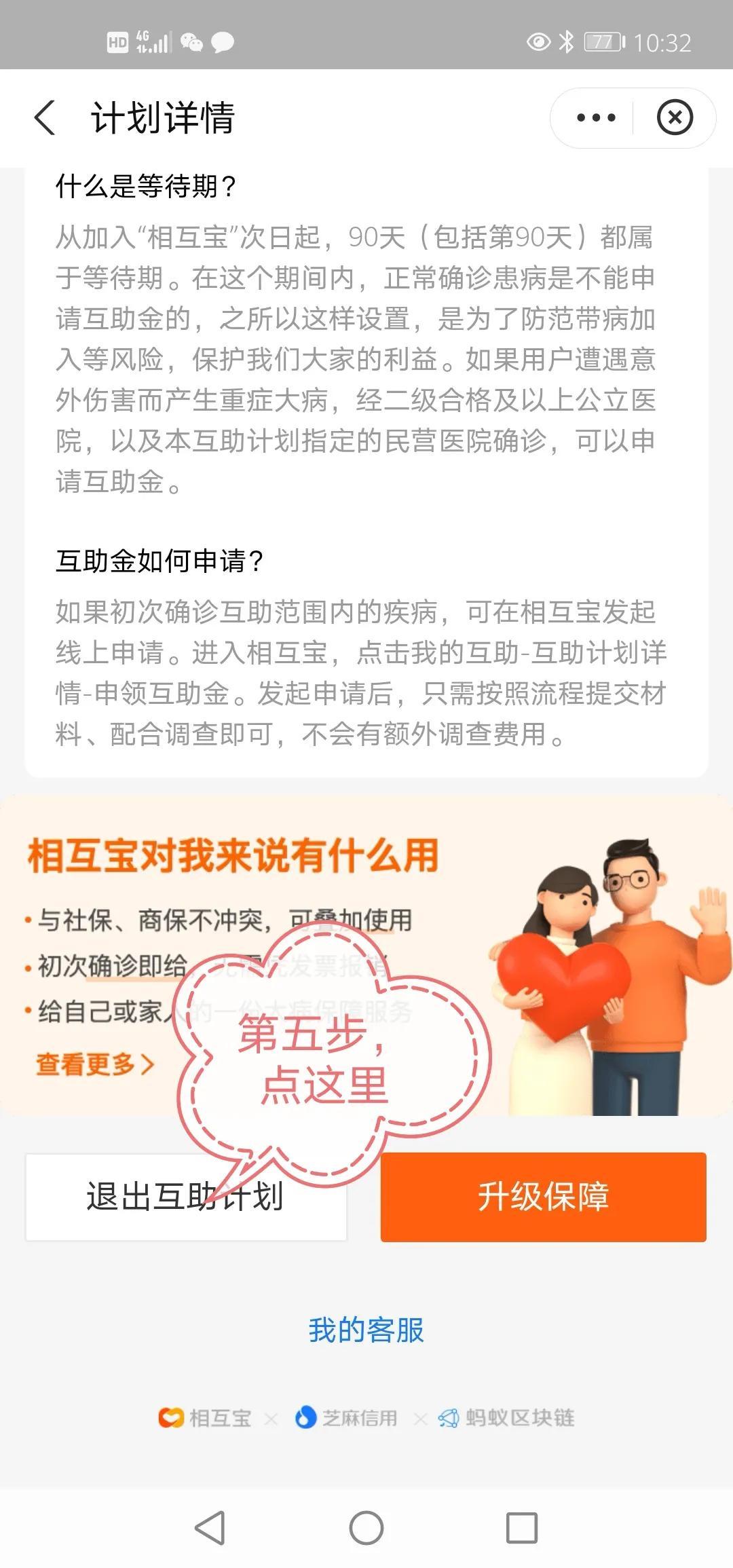This screenshot has width=733, height=1568.
Task: Go back from the 计划详情 page
Action: coord(45,117)
